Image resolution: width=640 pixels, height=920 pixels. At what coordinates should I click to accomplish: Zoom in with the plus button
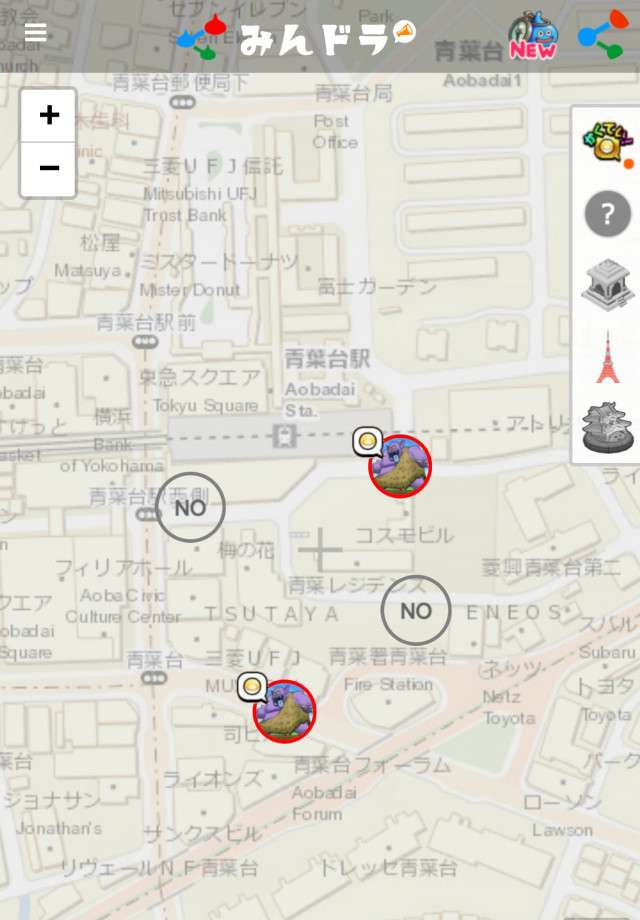(x=49, y=116)
